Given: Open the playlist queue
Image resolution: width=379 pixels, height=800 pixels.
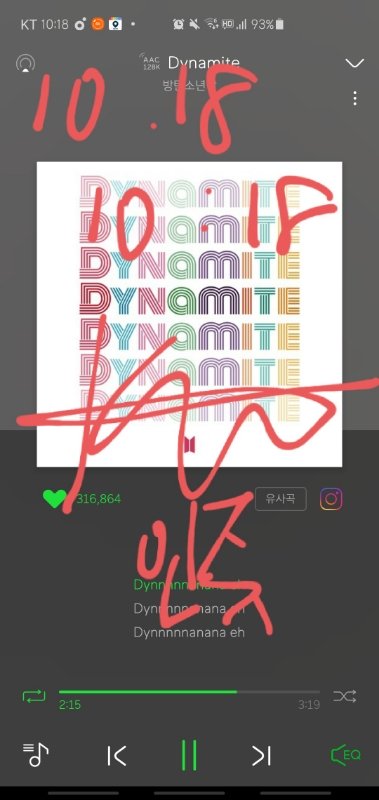Looking at the screenshot, I should pos(36,755).
